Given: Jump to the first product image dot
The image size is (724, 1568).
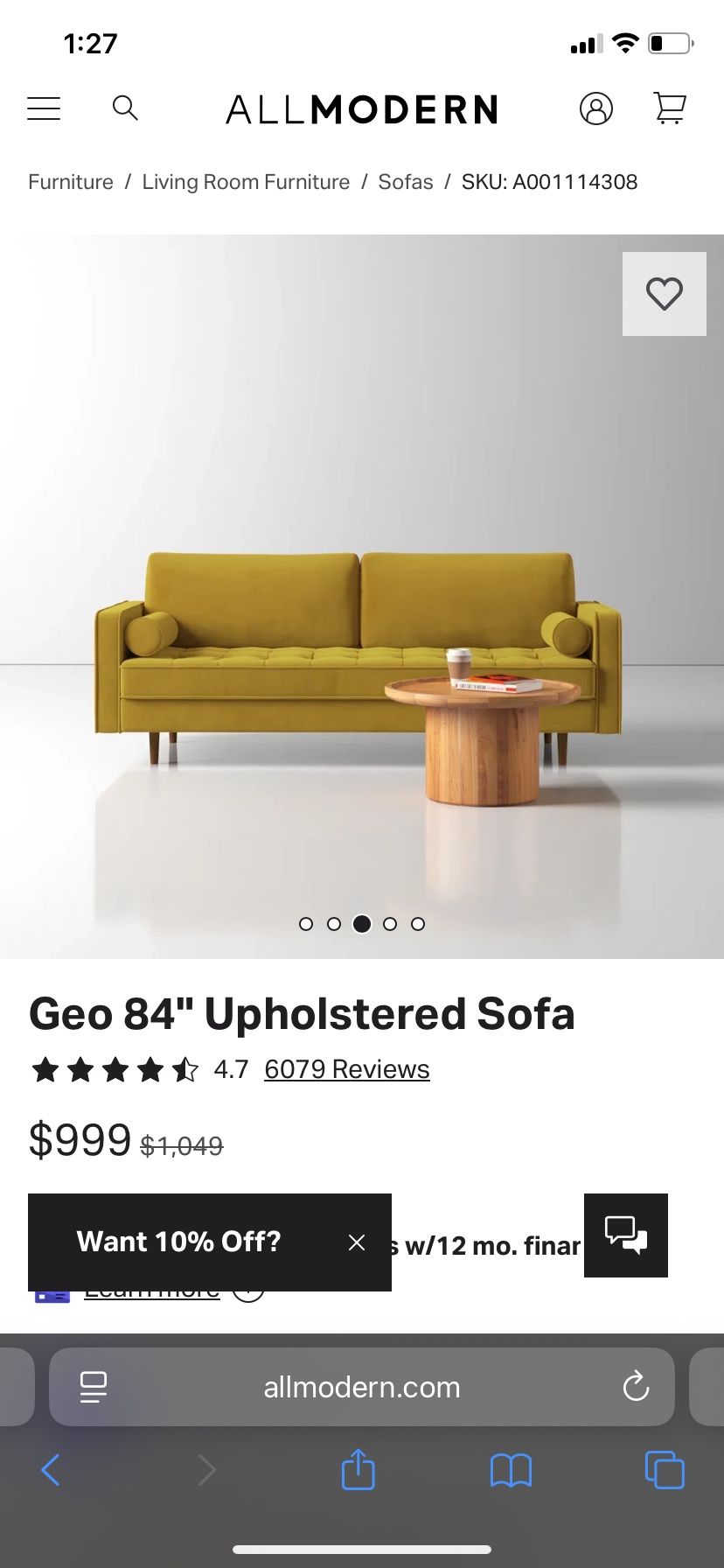Looking at the screenshot, I should [306, 924].
